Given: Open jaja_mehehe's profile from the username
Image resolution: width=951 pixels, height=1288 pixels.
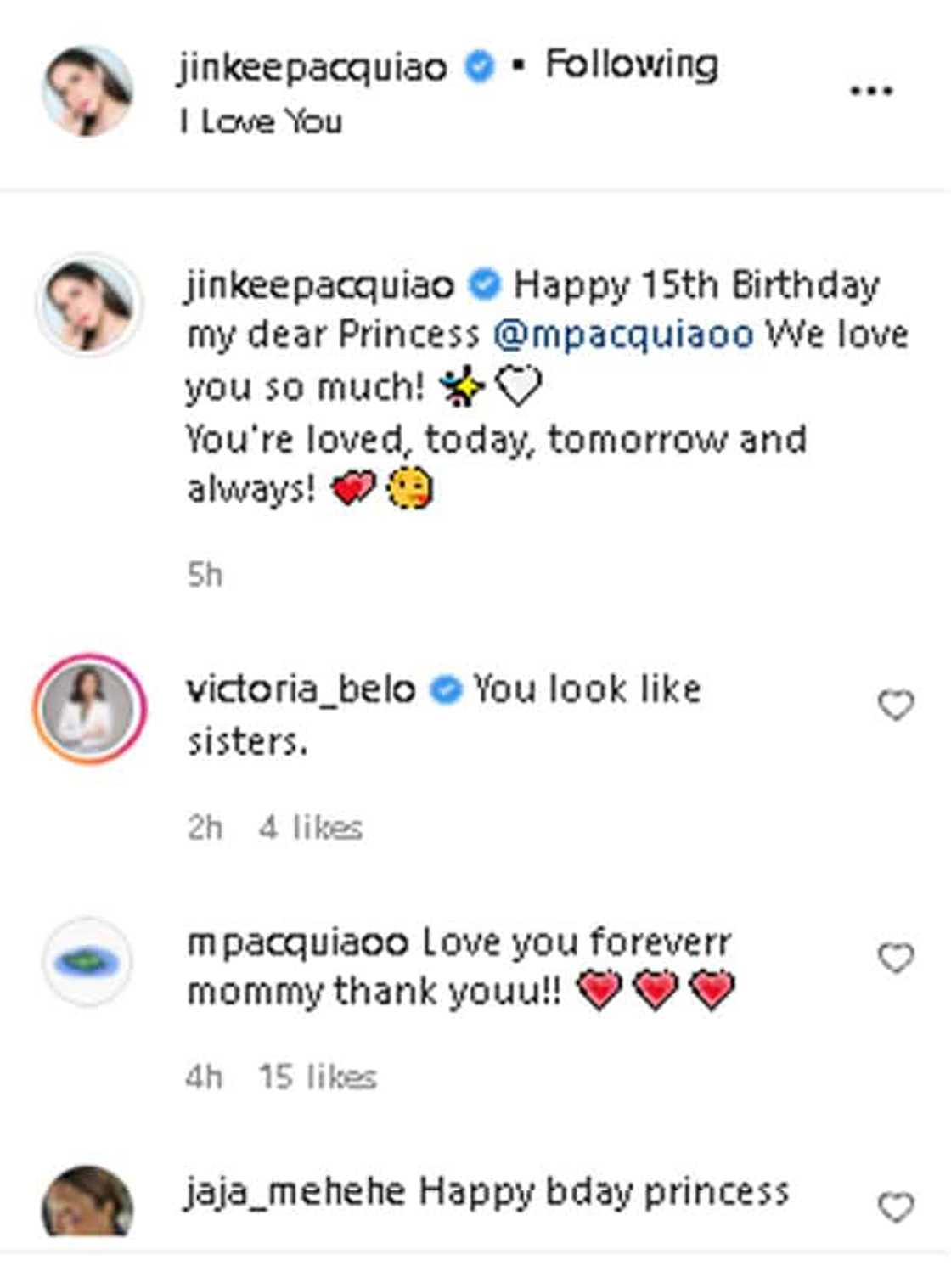Looking at the screenshot, I should [x=294, y=1192].
